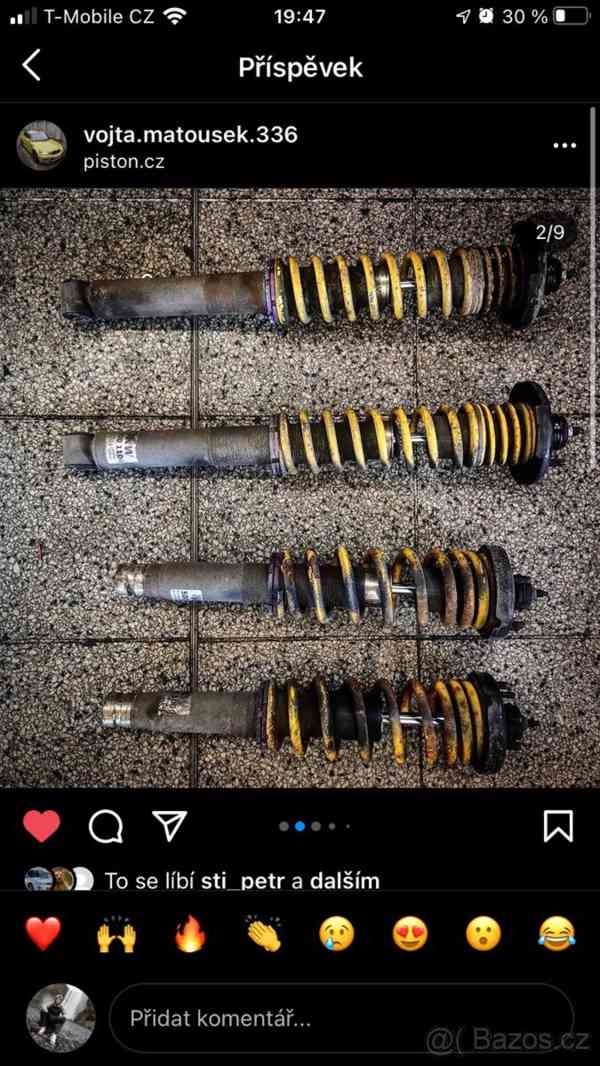Screen dimensions: 600x1066
Task: Insert the clapping hands emoji reaction
Action: pos(264,934)
